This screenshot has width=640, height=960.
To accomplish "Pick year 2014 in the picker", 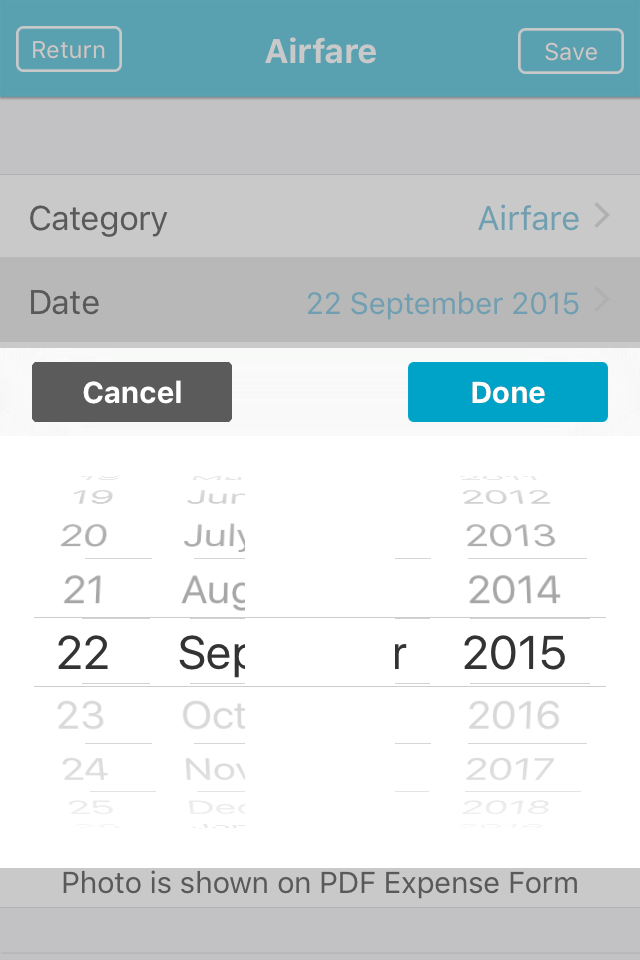I will 514,590.
